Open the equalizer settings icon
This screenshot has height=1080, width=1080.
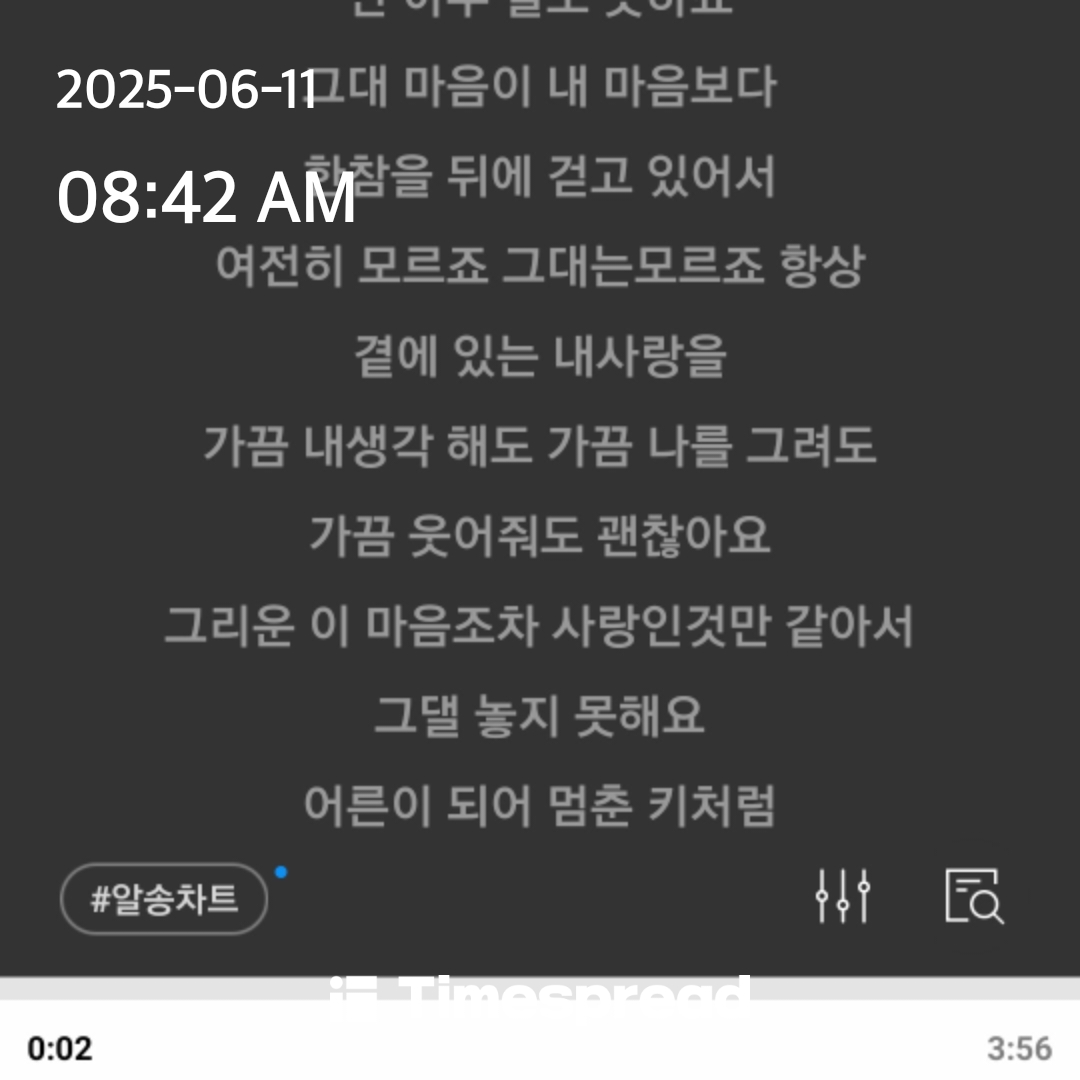pos(842,896)
